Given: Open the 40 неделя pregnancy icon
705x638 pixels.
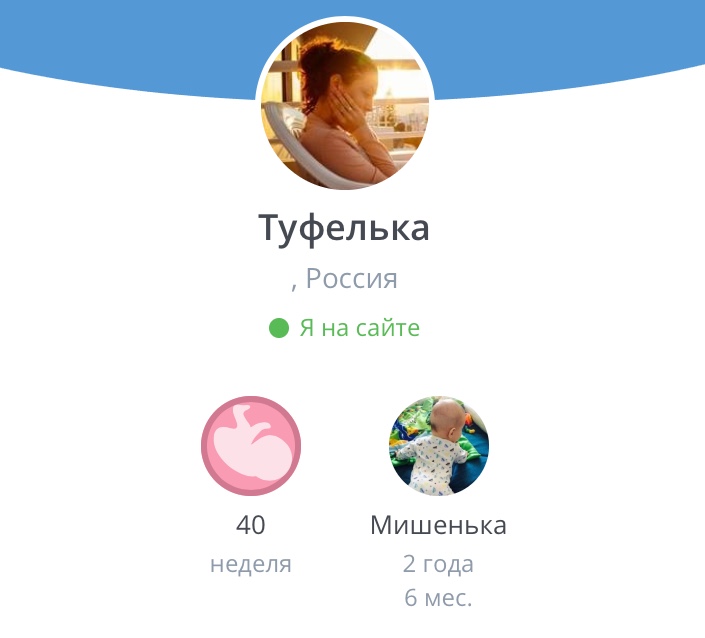Looking at the screenshot, I should (251, 446).
